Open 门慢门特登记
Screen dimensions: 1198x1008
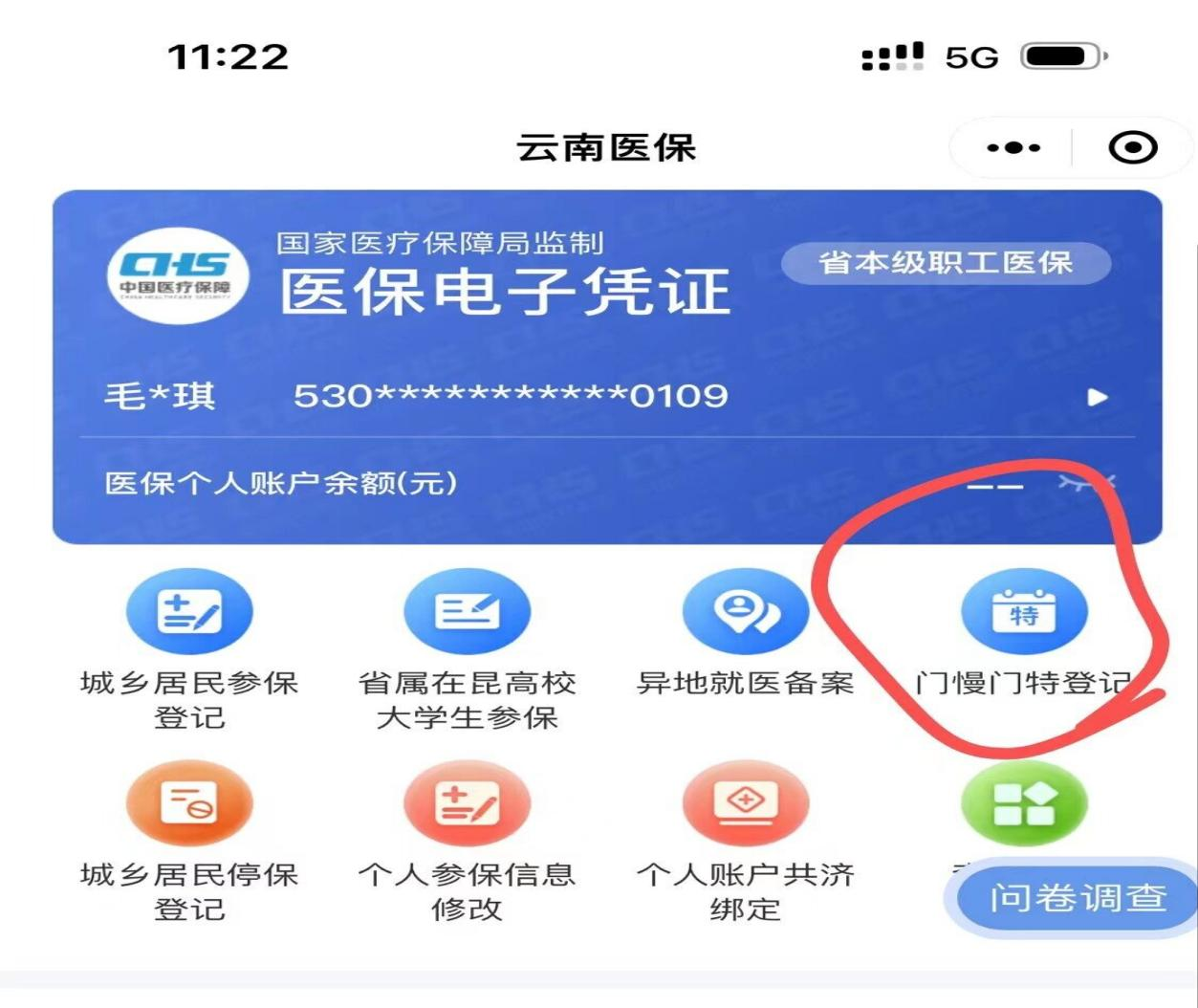point(1024,612)
